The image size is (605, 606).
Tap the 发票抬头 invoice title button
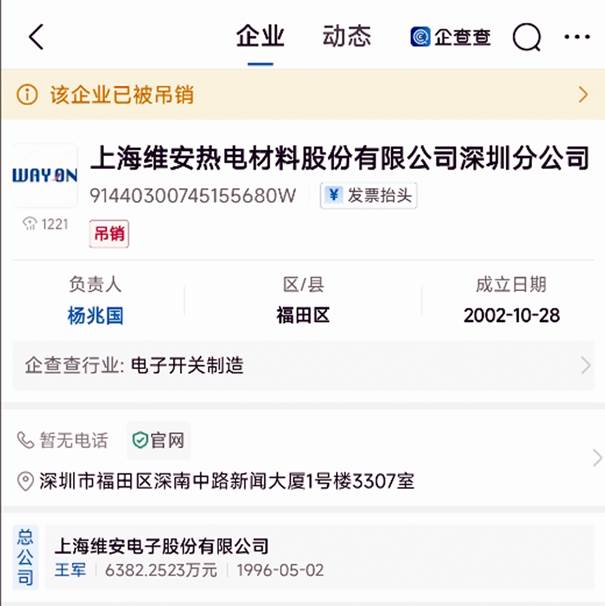[368, 196]
